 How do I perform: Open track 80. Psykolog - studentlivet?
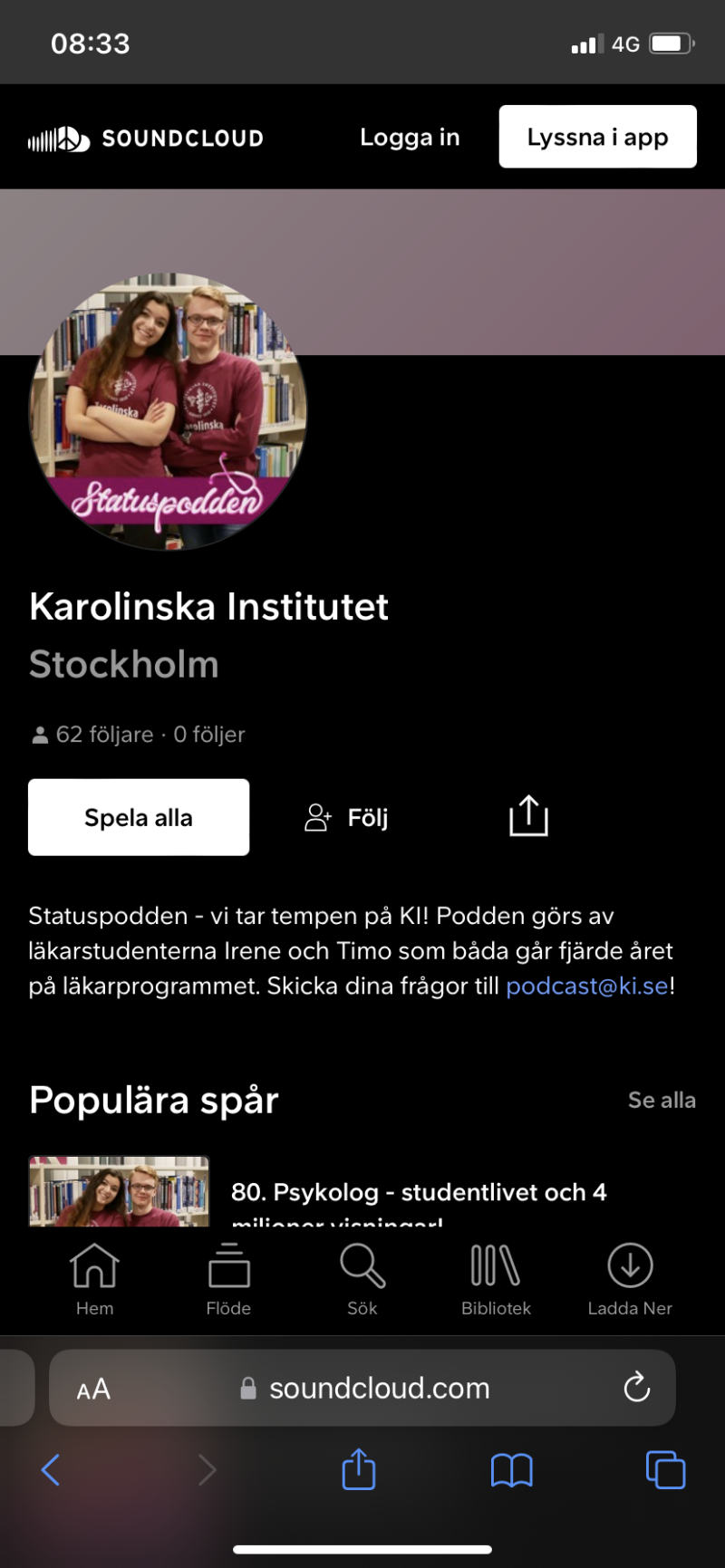(418, 1193)
